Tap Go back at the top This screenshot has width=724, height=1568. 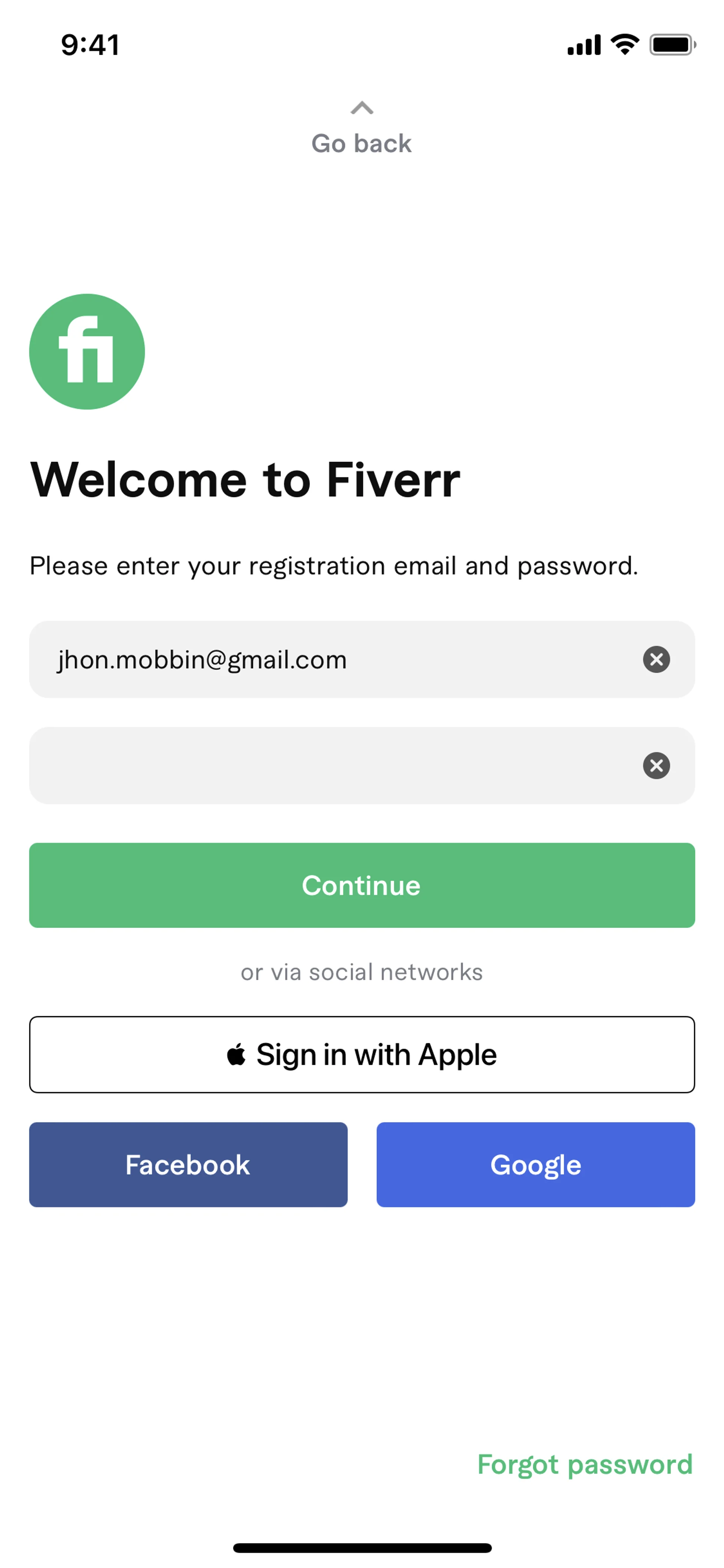pos(361,130)
